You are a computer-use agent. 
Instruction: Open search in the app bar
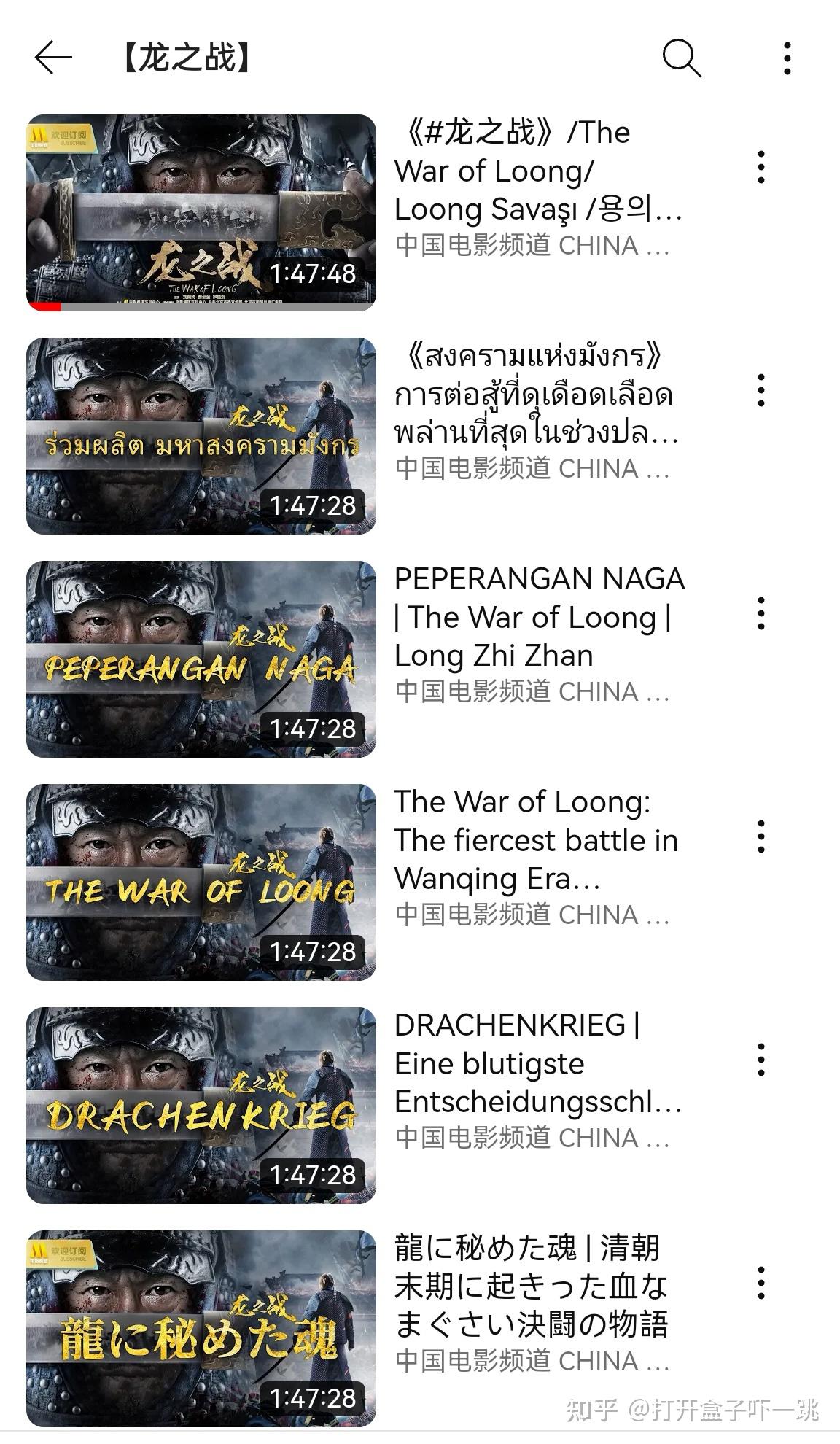[681, 58]
